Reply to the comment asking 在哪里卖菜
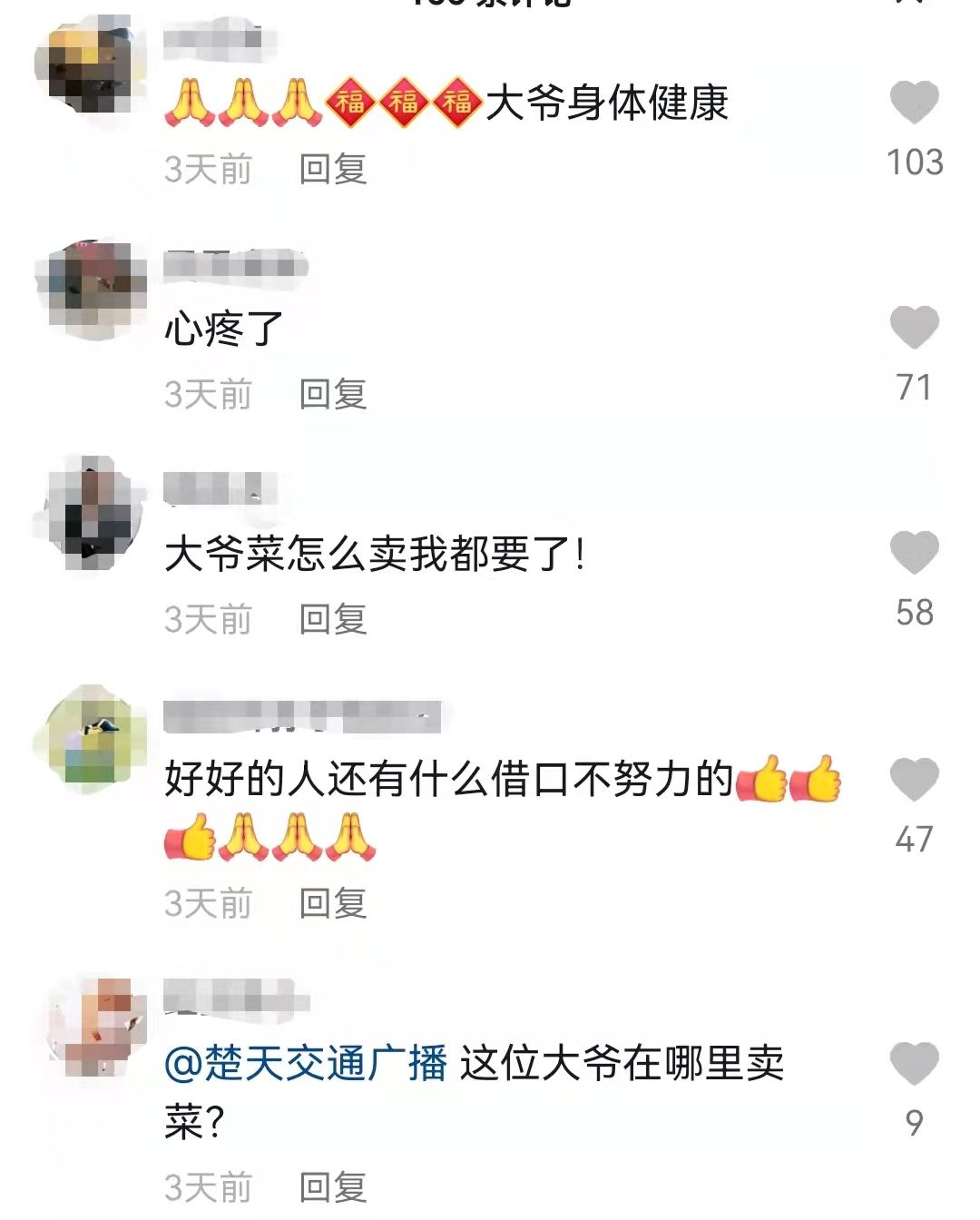 click(x=332, y=1186)
